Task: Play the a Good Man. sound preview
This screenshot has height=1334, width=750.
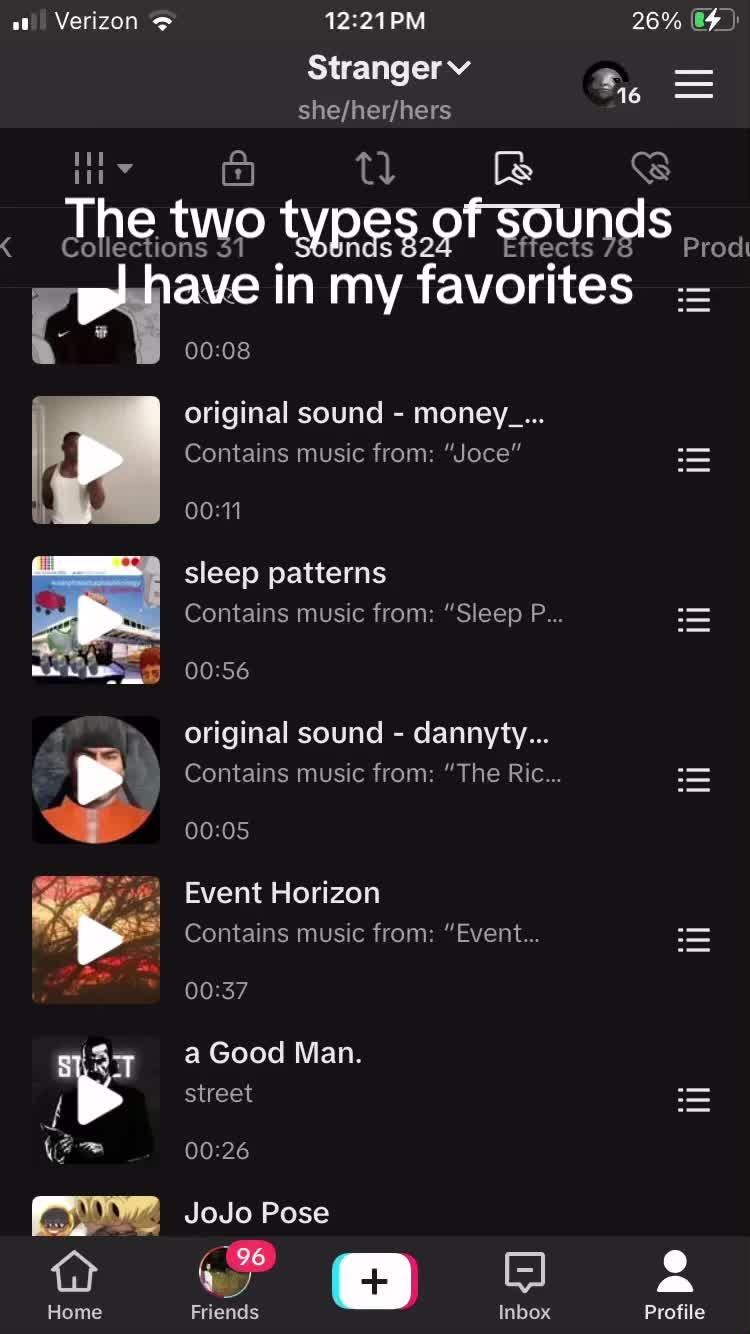Action: coord(96,1100)
